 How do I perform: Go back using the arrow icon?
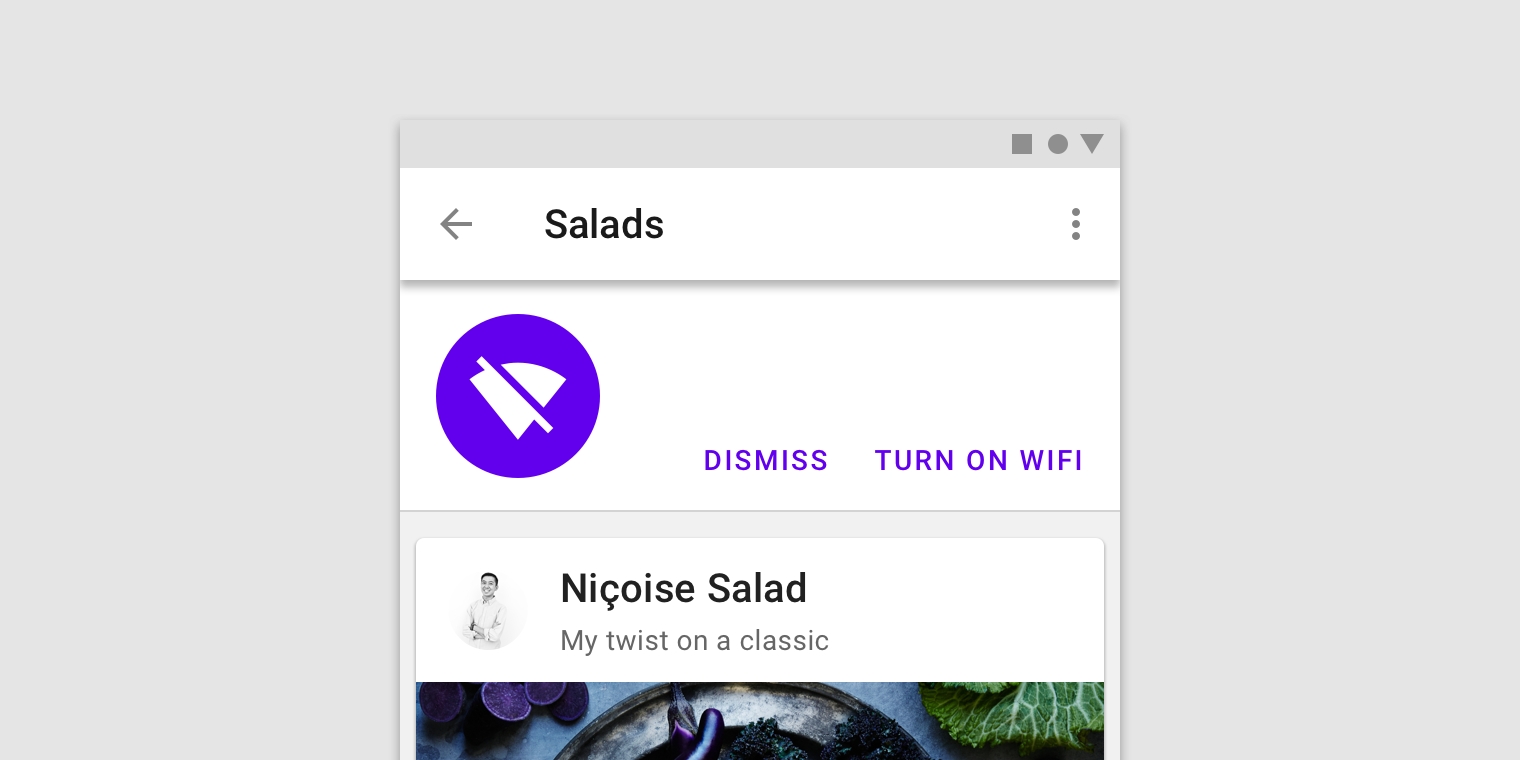click(456, 224)
